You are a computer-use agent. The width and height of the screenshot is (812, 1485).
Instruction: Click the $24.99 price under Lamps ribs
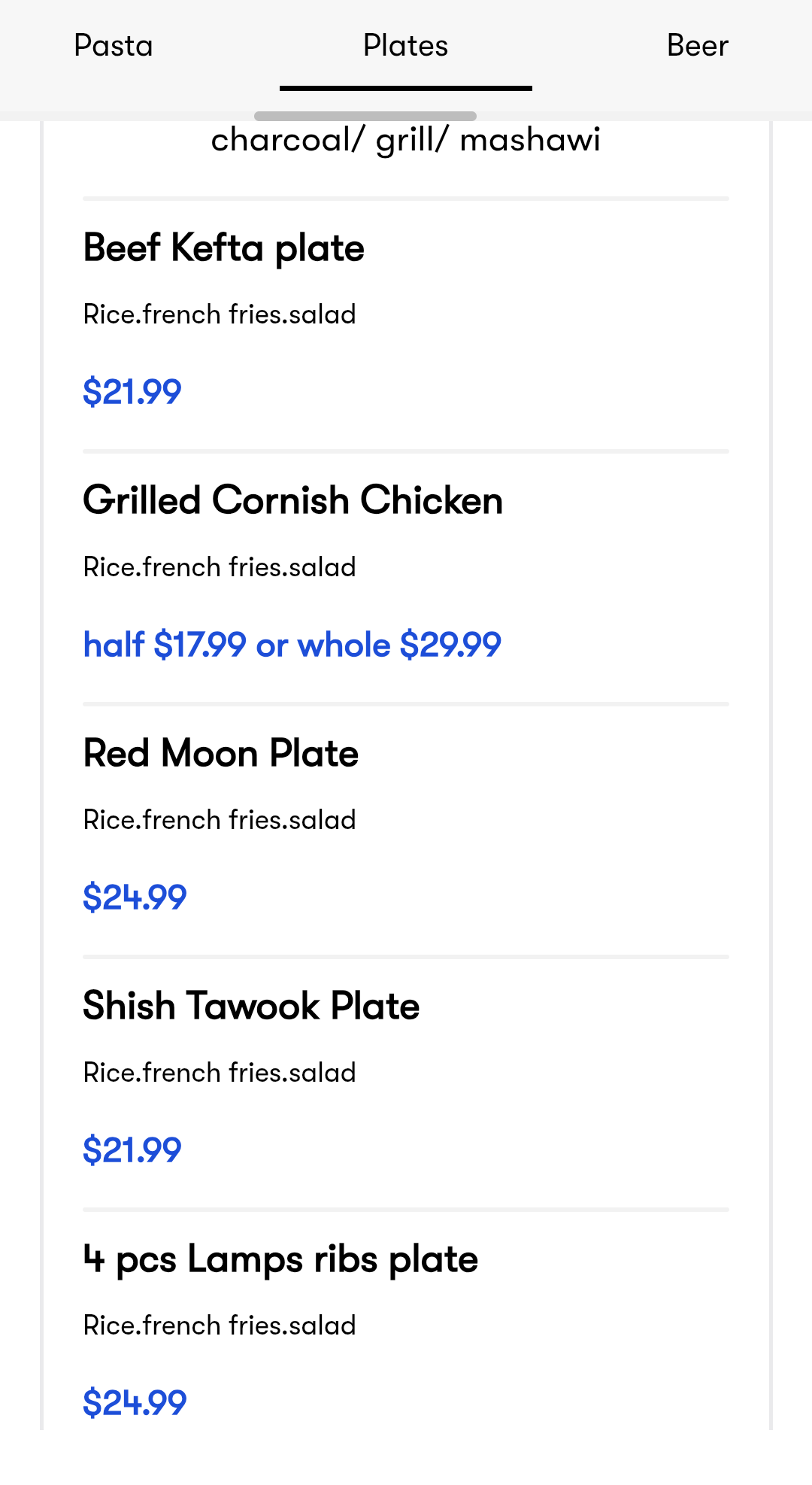point(135,1401)
